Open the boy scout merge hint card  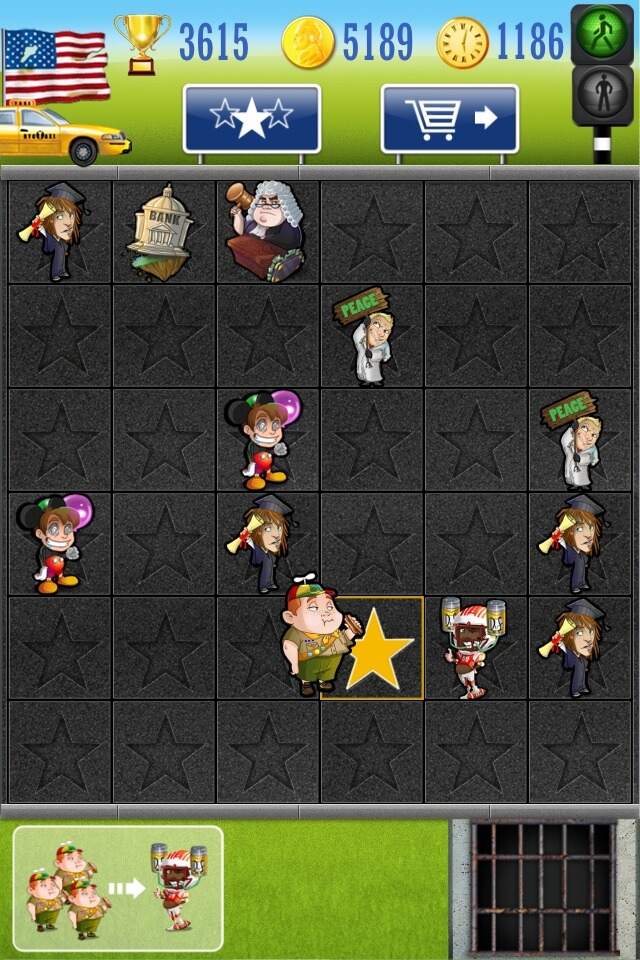click(118, 888)
